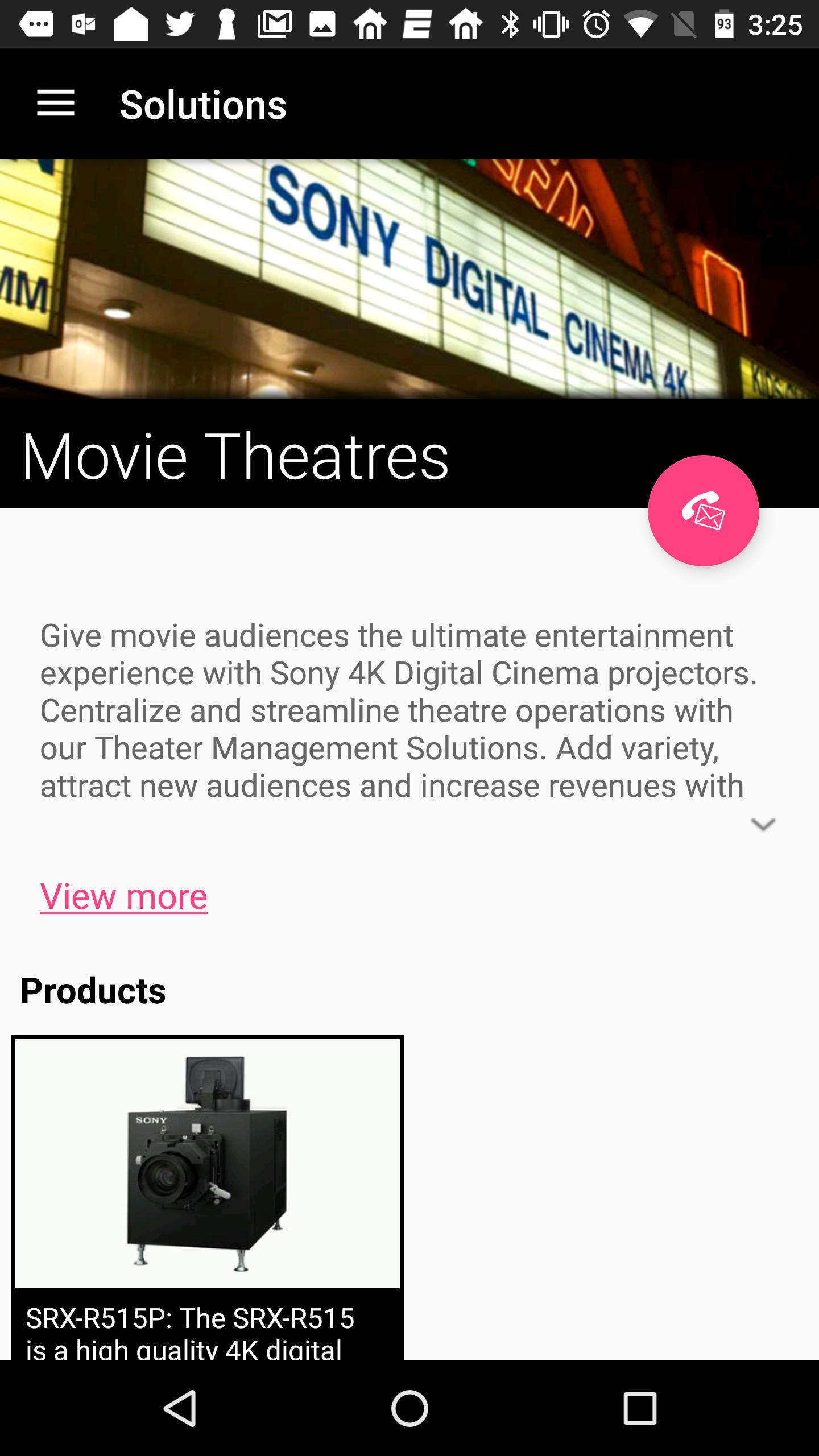Follow the View more link
The width and height of the screenshot is (819, 1456).
tap(123, 897)
